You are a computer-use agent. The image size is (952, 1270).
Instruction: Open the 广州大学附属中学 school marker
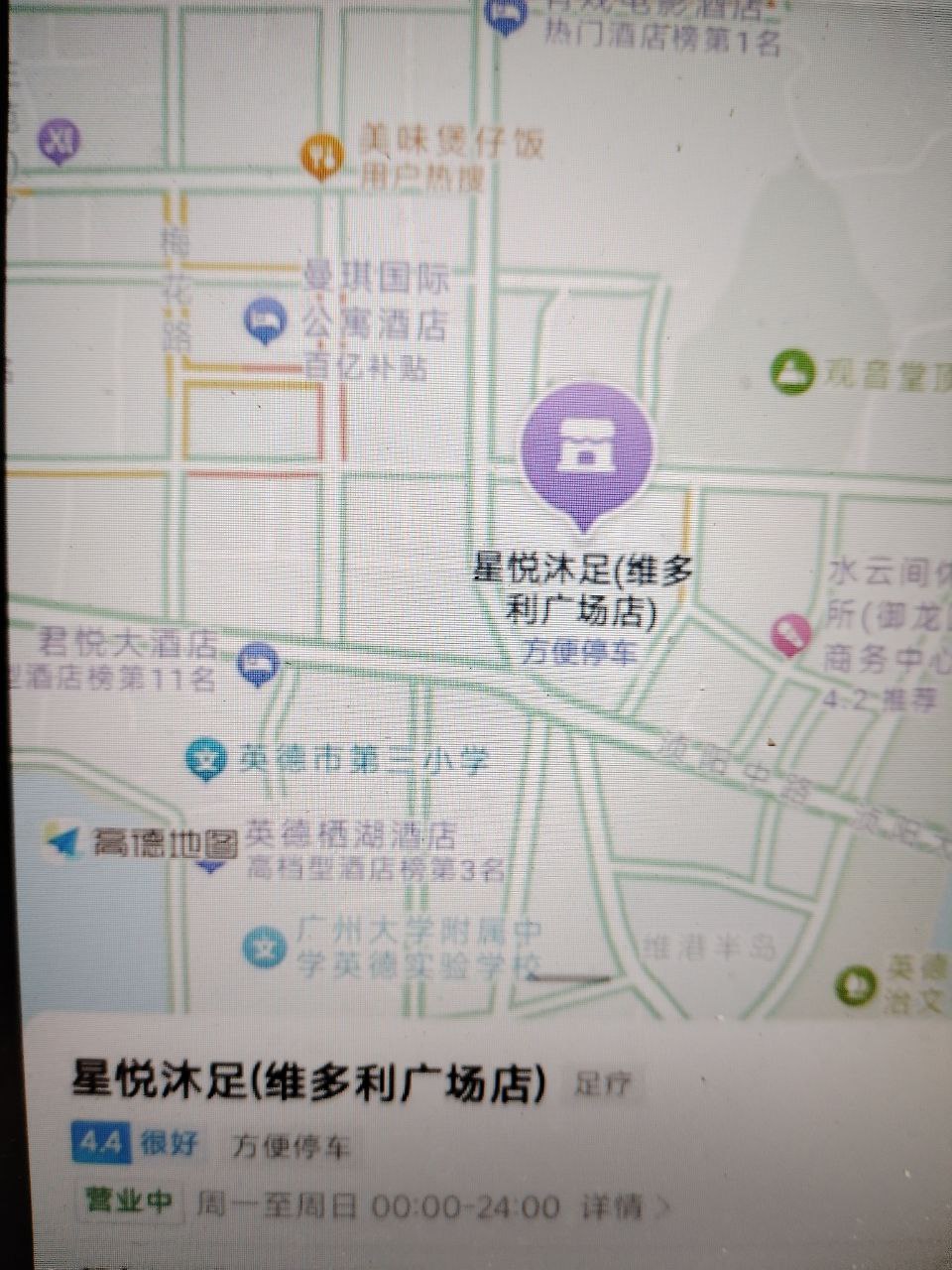[263, 945]
